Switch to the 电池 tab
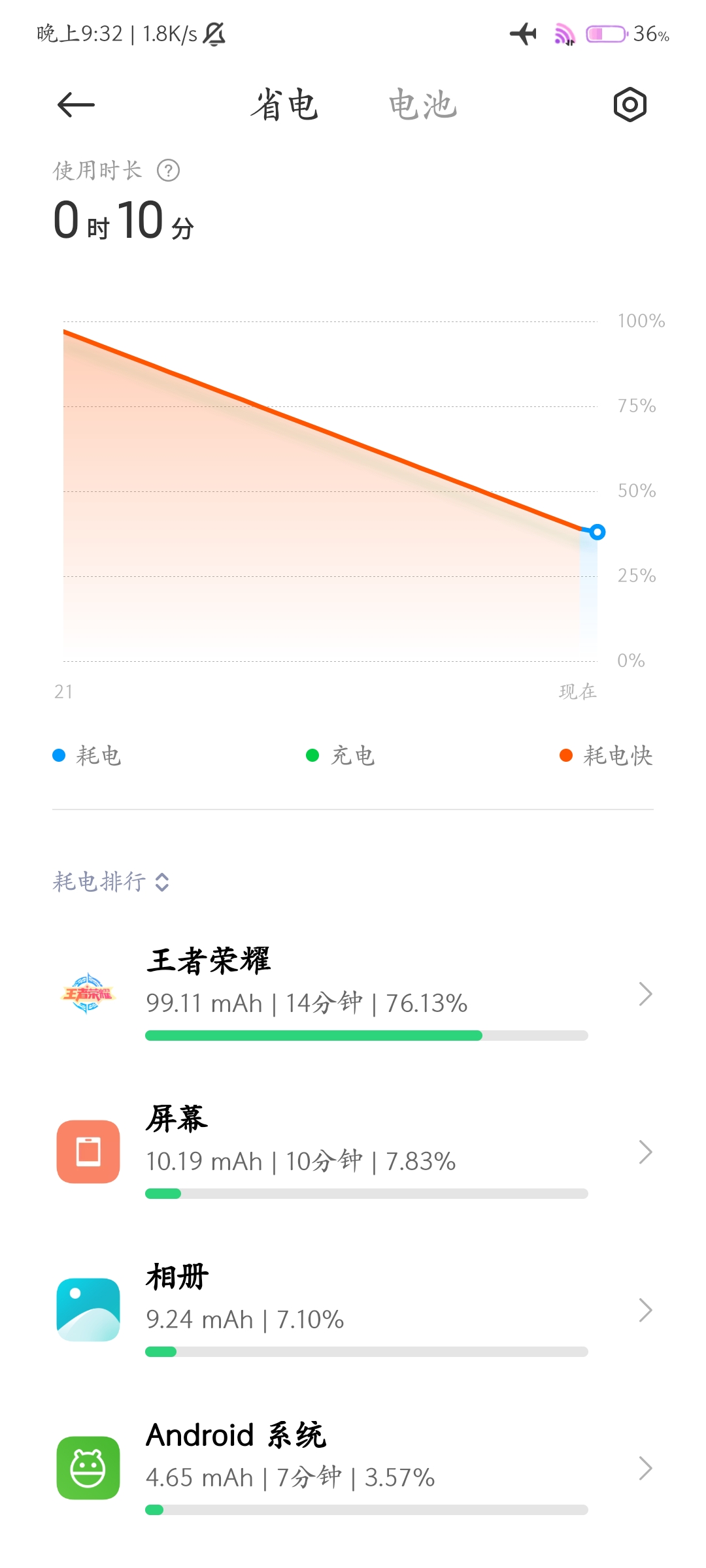 (422, 105)
